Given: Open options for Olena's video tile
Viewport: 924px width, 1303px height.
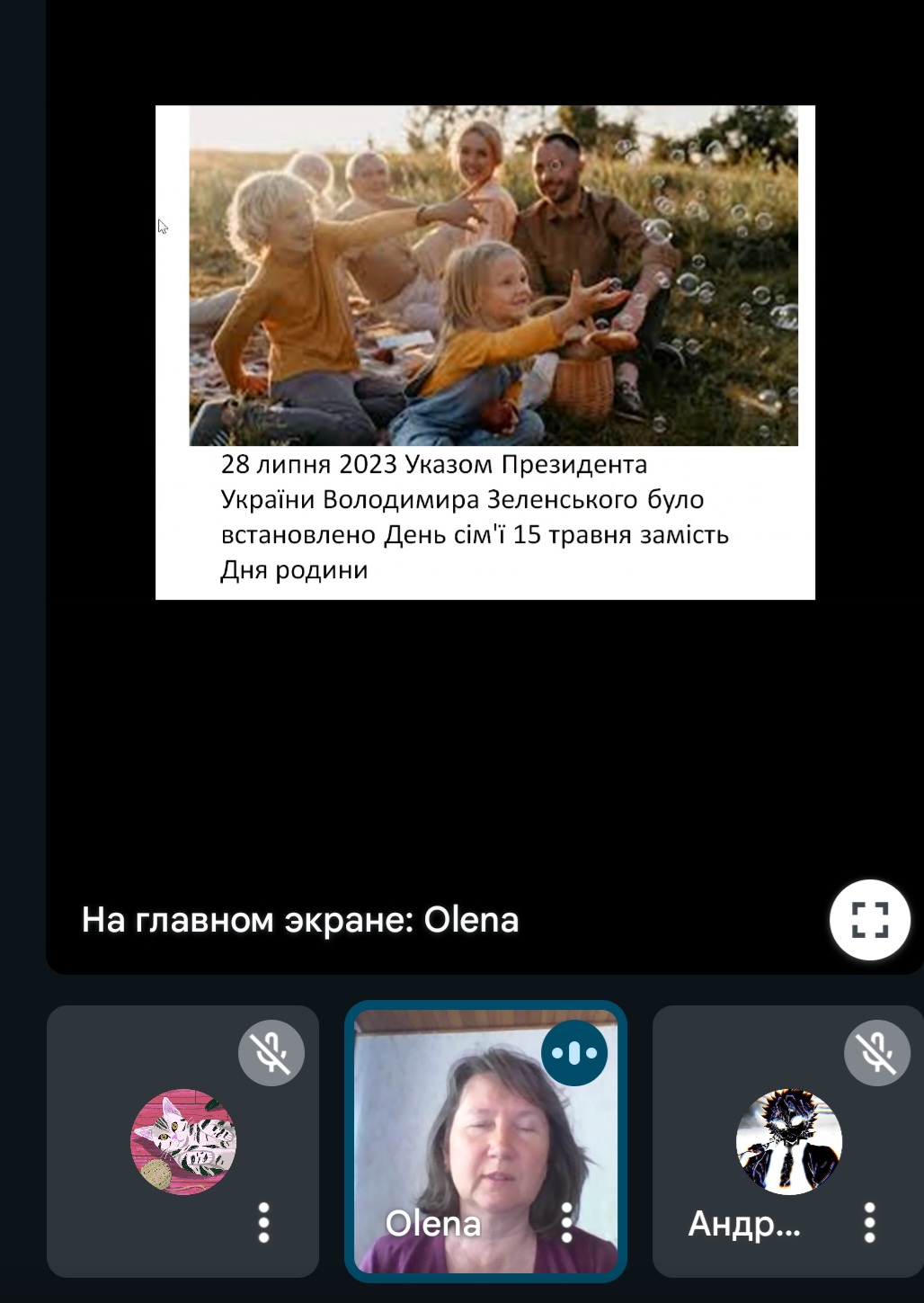Looking at the screenshot, I should click(566, 1223).
